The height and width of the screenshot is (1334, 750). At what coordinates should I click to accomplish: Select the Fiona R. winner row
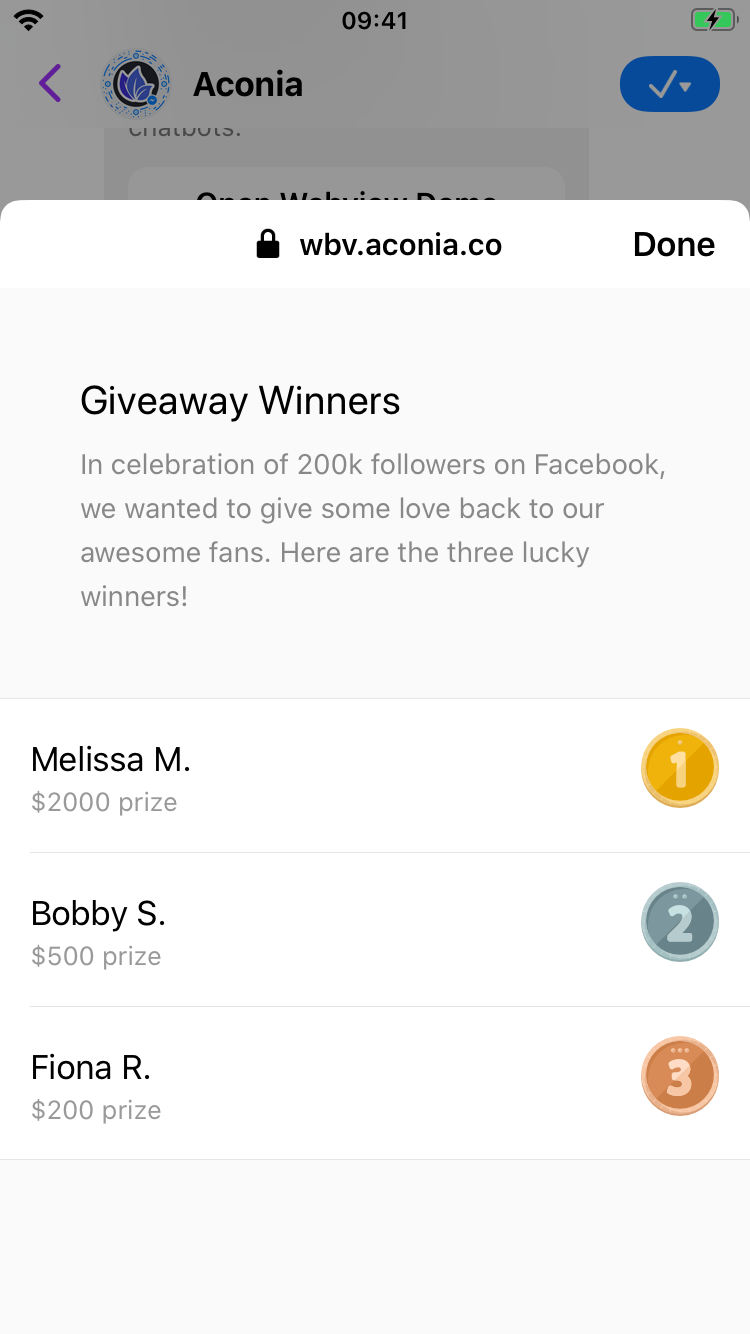pos(375,1084)
